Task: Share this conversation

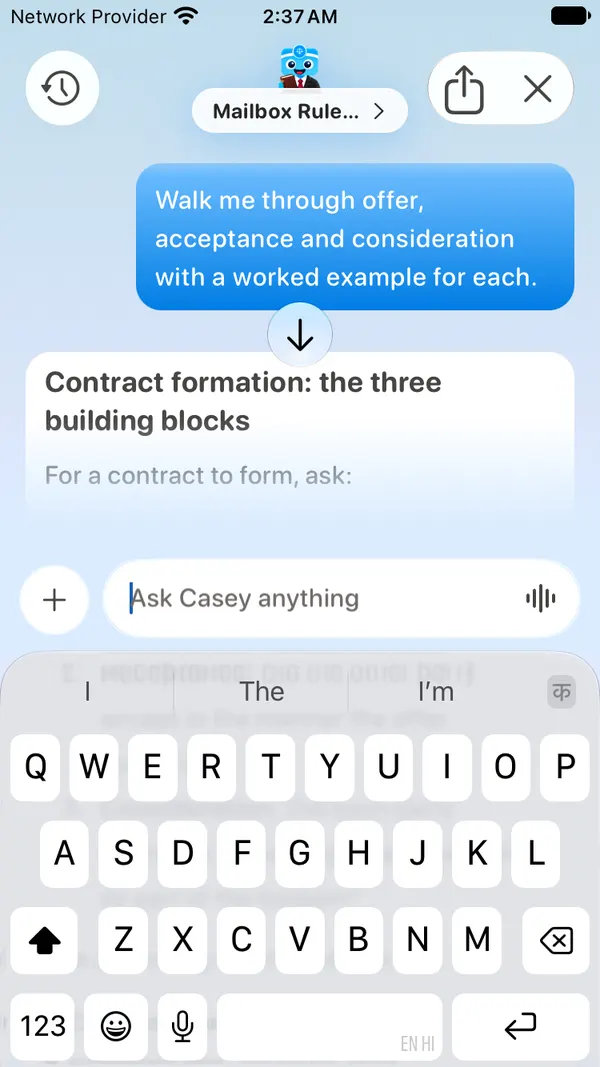Action: click(464, 88)
